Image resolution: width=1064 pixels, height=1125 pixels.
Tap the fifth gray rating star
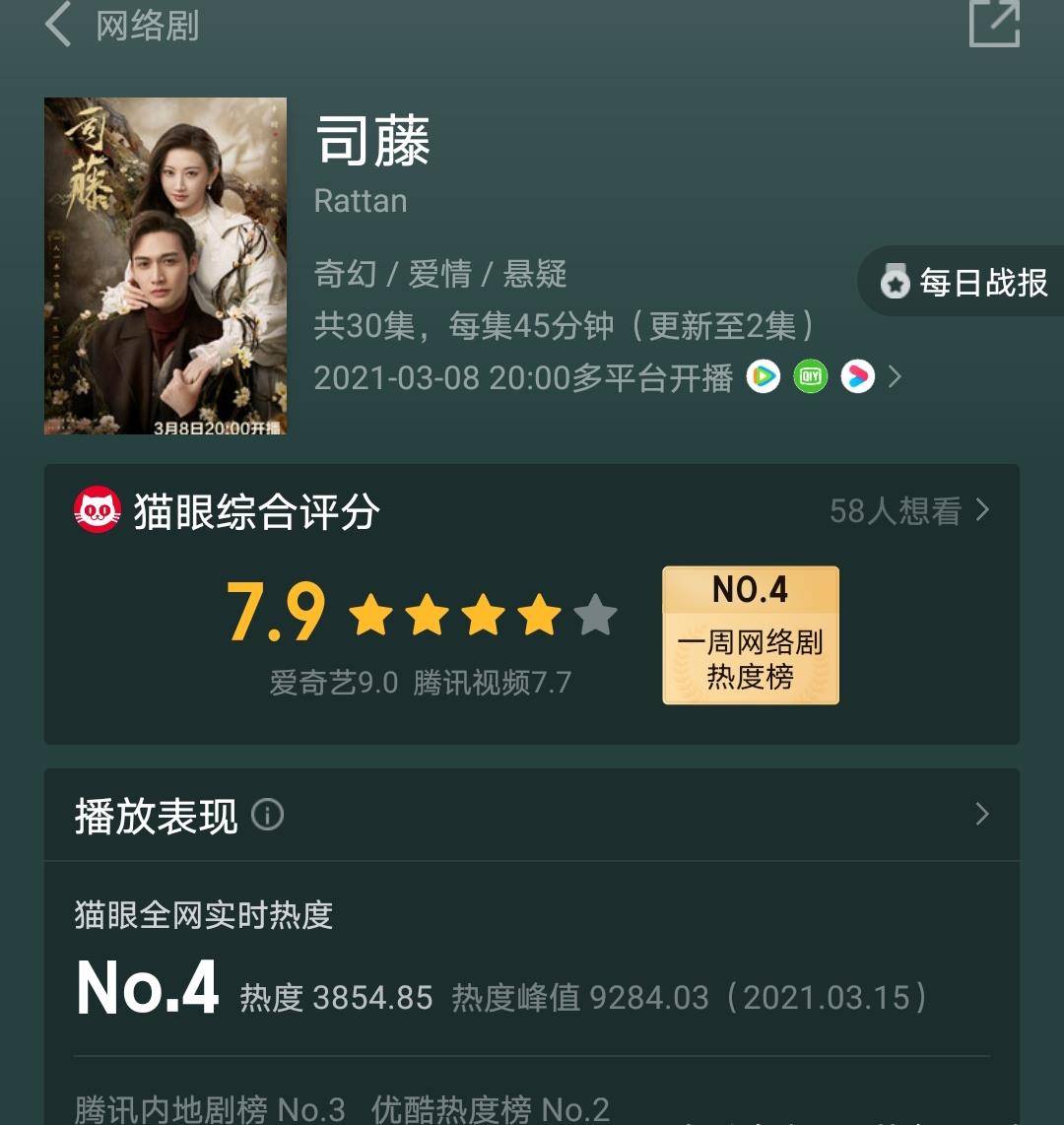595,614
